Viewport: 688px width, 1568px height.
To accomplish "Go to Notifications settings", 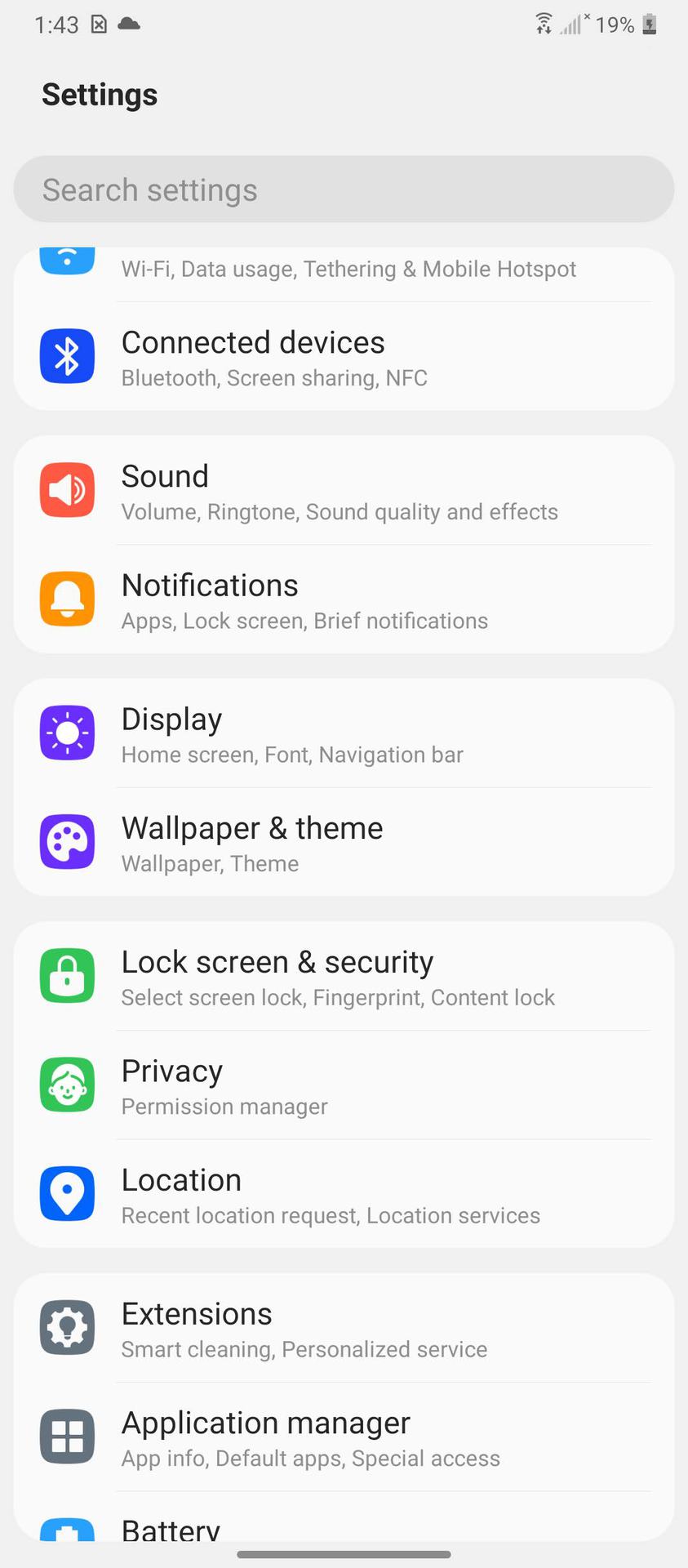I will point(343,600).
